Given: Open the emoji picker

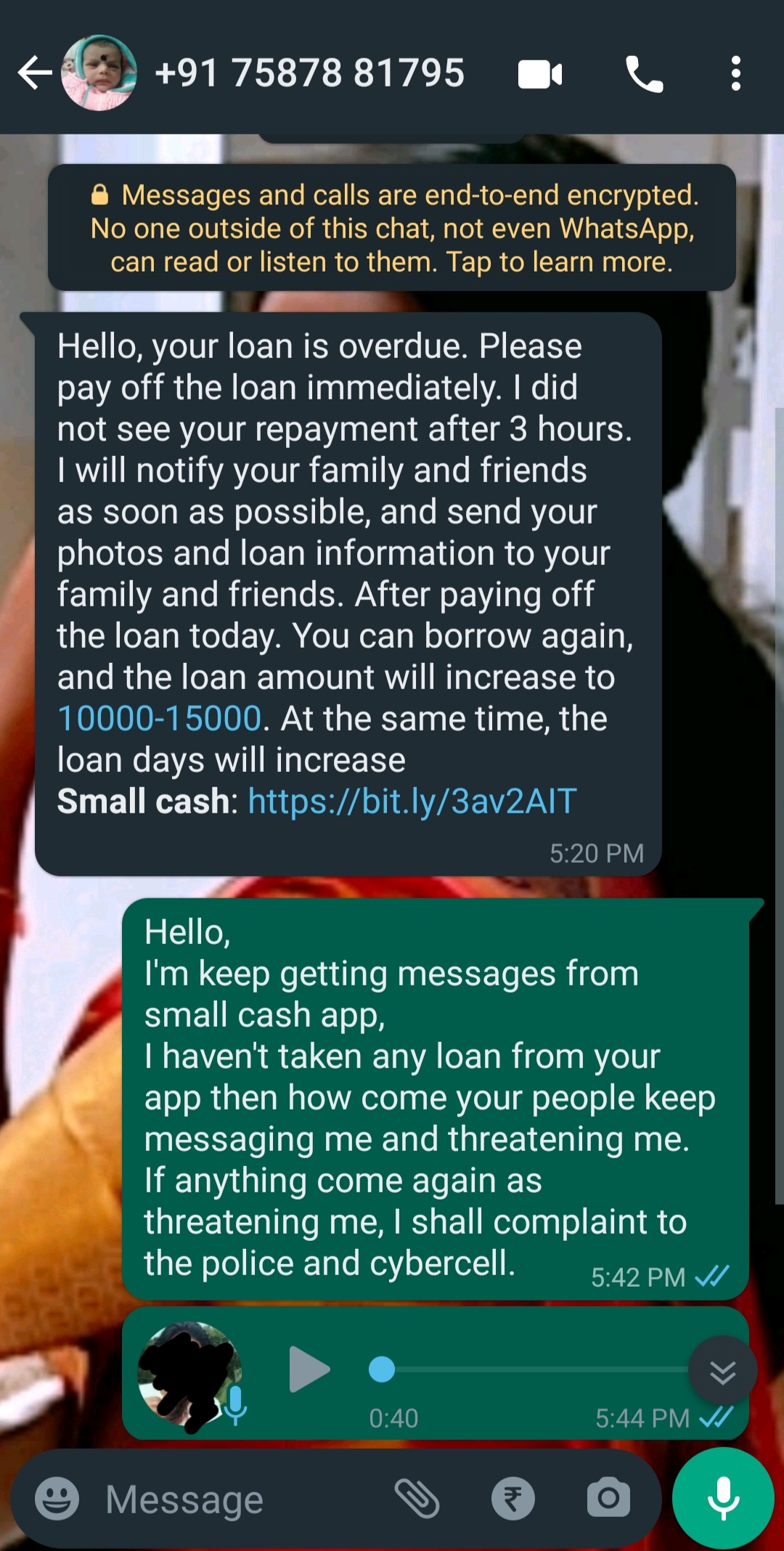Looking at the screenshot, I should pyautogui.click(x=57, y=1499).
